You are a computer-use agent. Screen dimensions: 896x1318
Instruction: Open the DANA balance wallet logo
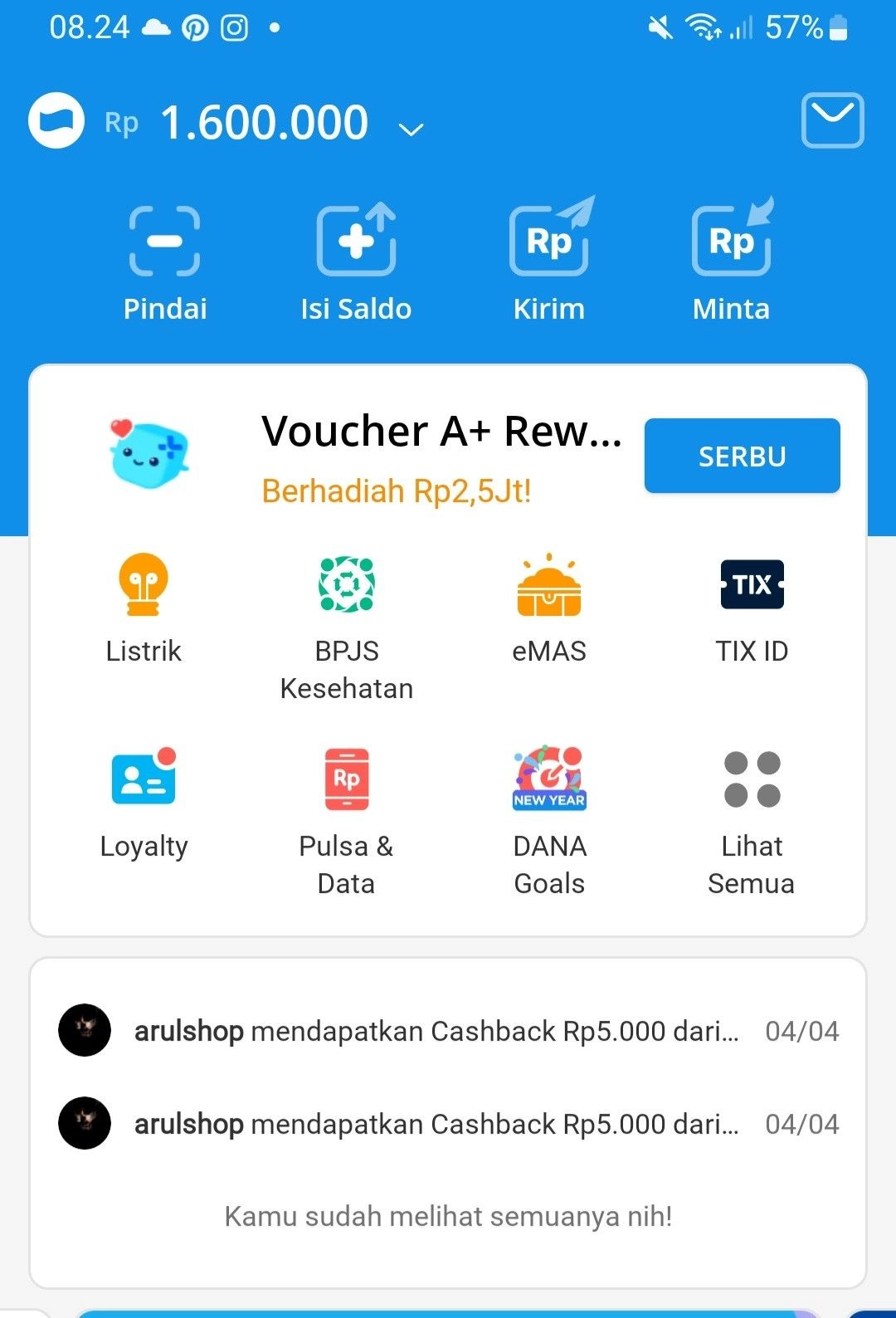tap(58, 120)
